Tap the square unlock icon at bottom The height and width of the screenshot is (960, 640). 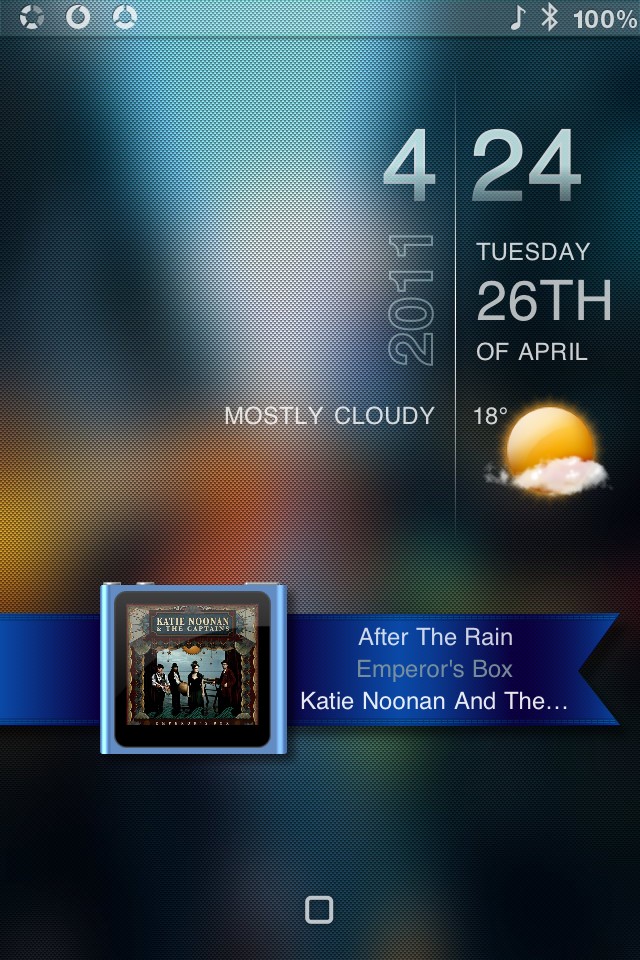pyautogui.click(x=319, y=909)
